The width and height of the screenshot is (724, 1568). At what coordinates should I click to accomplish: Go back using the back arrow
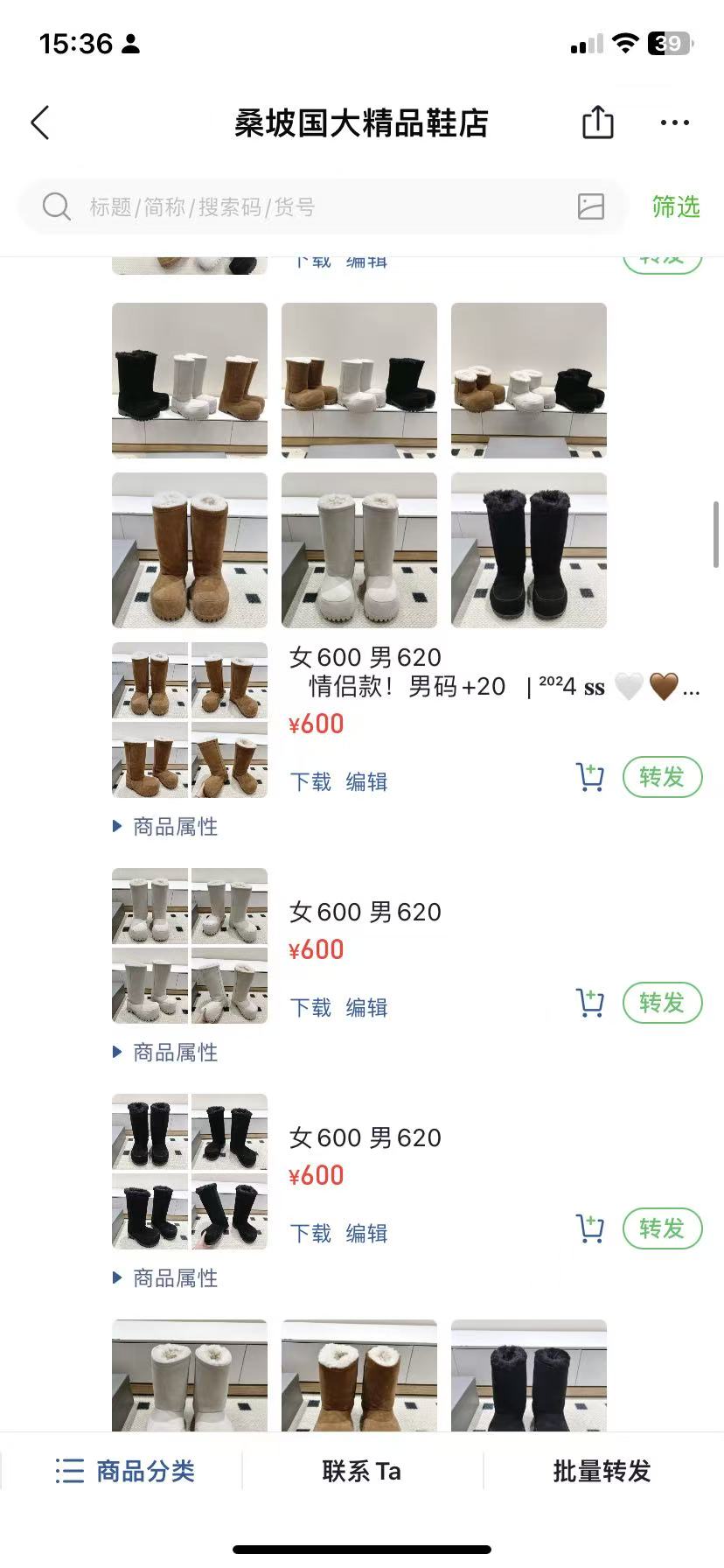(x=40, y=123)
